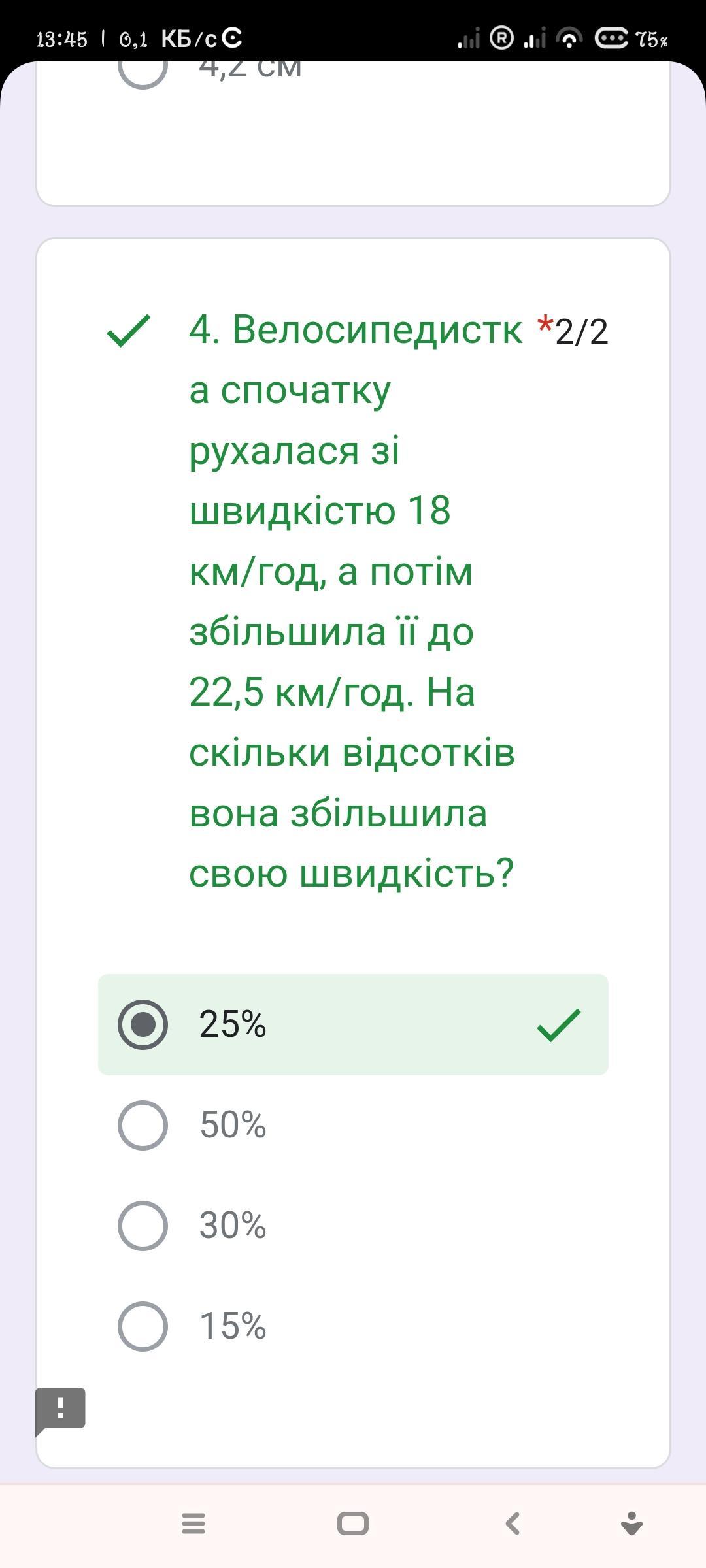
Task: Go to the home screen
Action: (353, 1524)
